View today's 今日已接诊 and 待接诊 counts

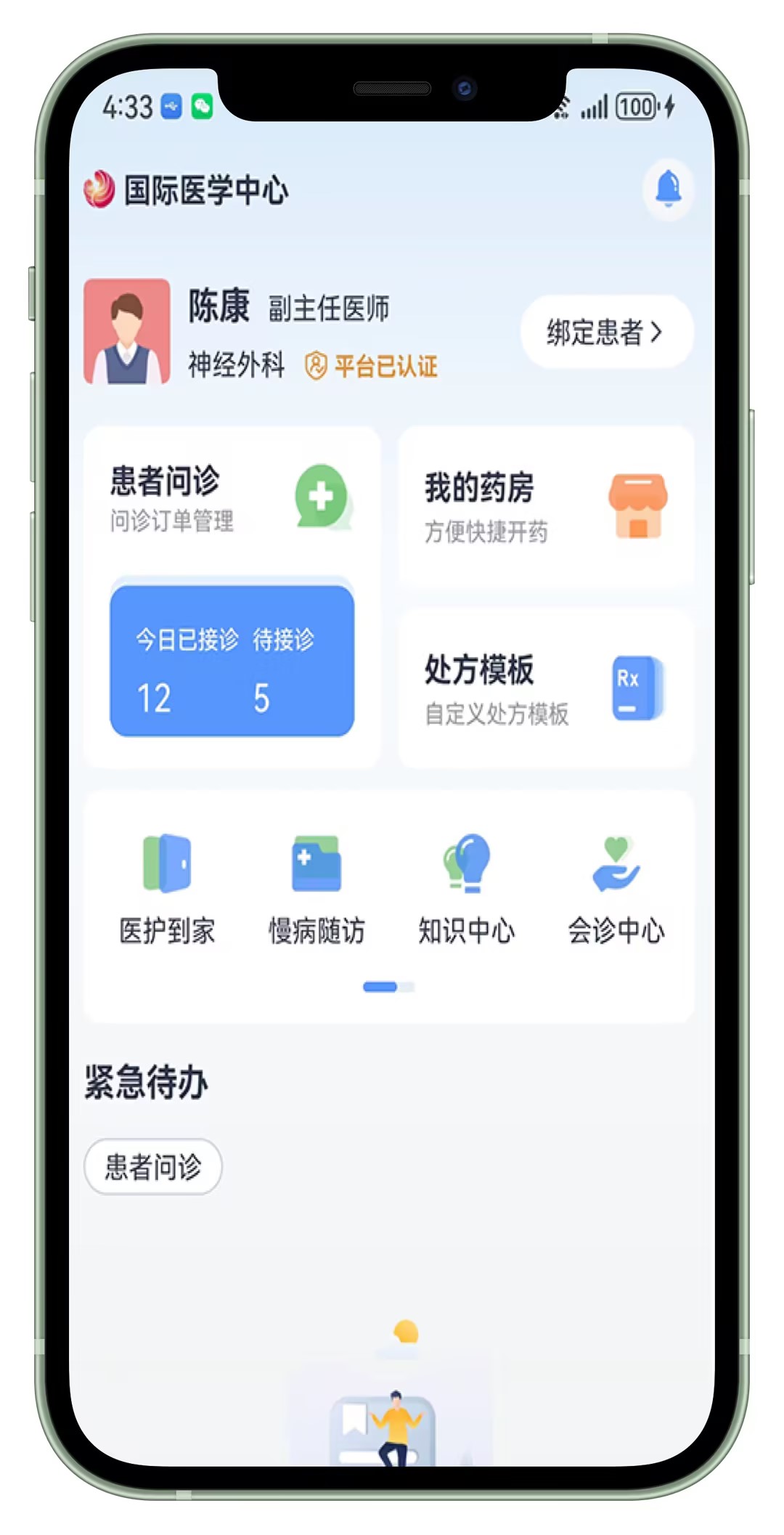[x=232, y=661]
